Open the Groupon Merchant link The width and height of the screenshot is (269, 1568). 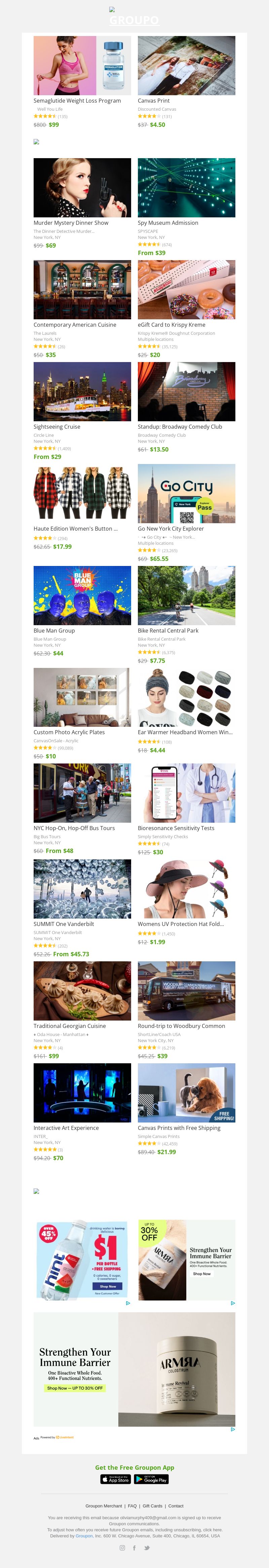click(x=104, y=1506)
